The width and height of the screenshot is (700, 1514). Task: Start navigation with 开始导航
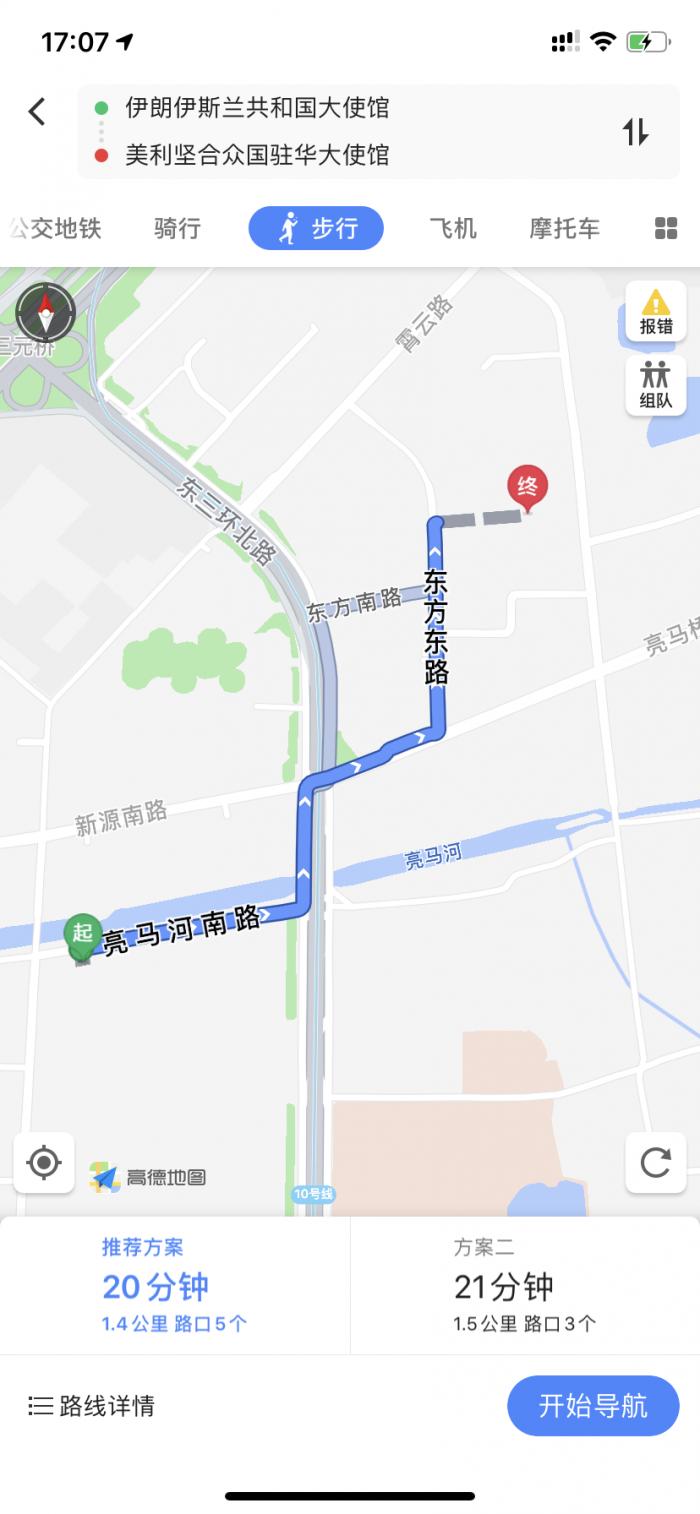pyautogui.click(x=593, y=1406)
